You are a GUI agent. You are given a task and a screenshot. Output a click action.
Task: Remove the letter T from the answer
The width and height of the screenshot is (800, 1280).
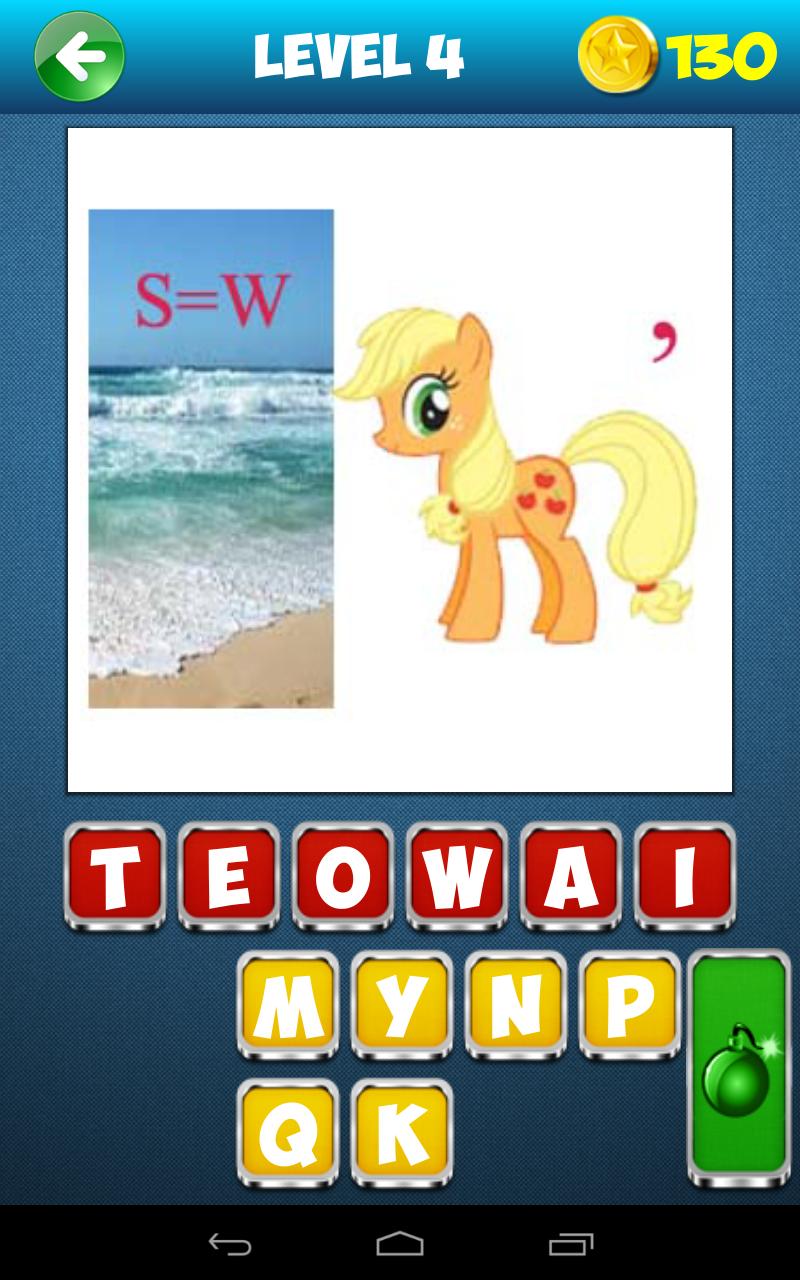115,876
